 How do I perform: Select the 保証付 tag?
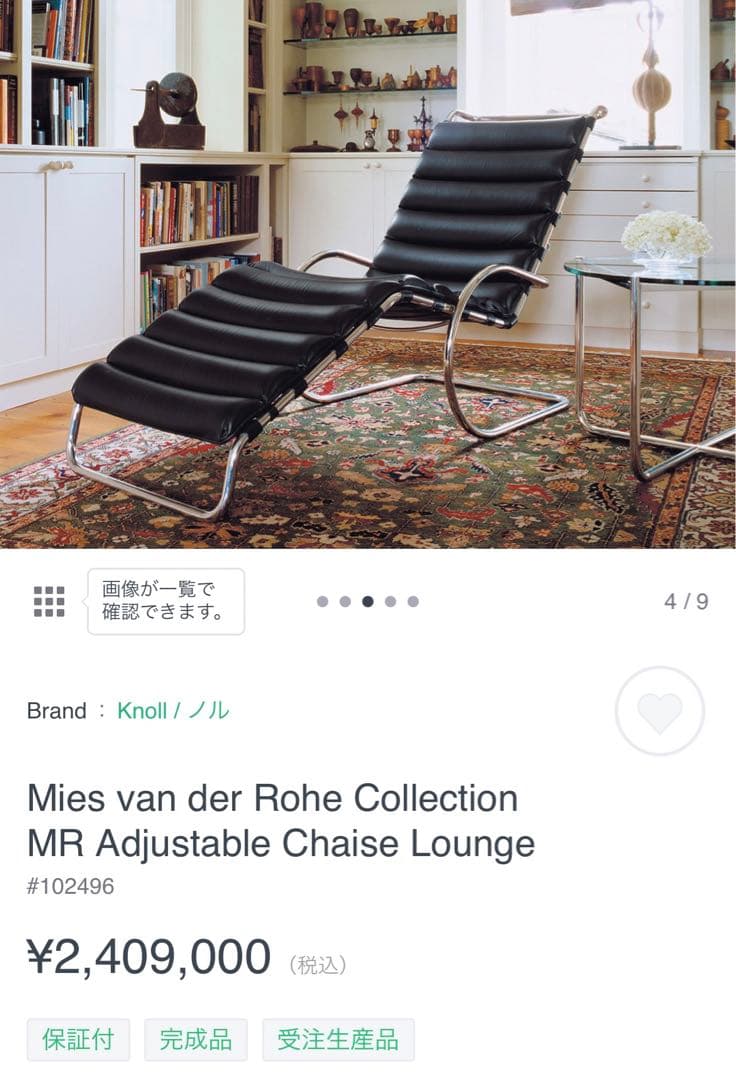point(78,1039)
